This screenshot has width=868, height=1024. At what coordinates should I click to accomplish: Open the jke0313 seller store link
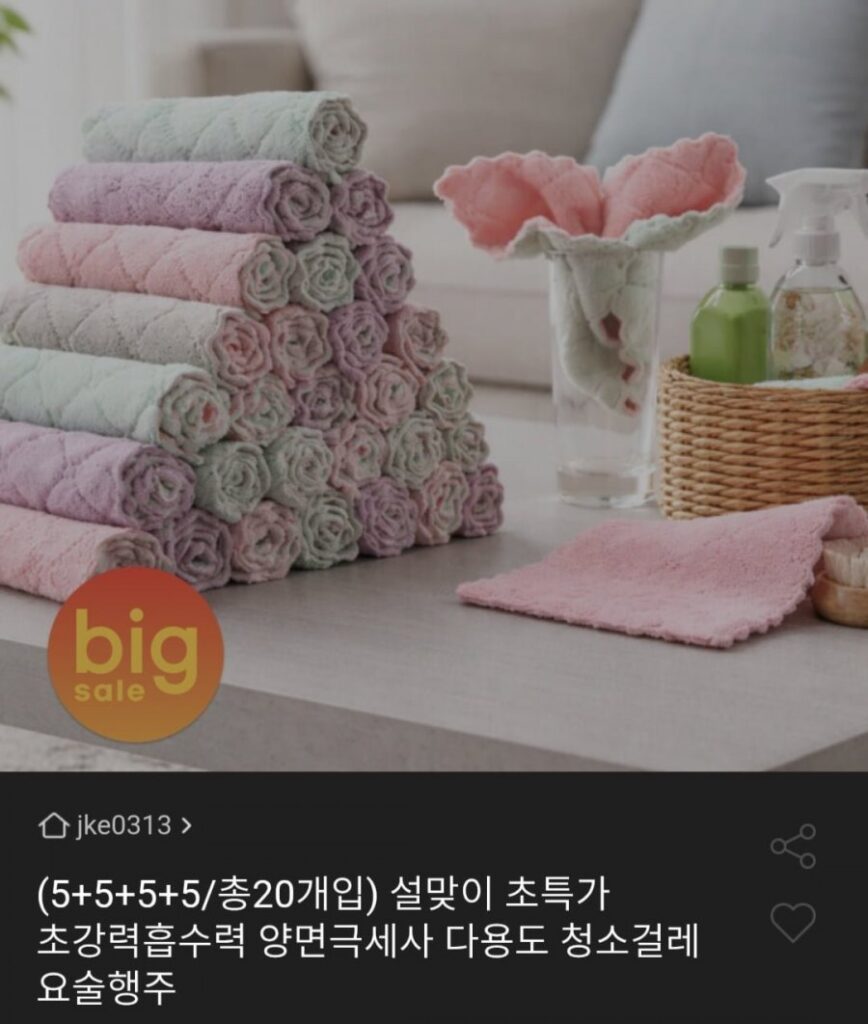coord(115,826)
